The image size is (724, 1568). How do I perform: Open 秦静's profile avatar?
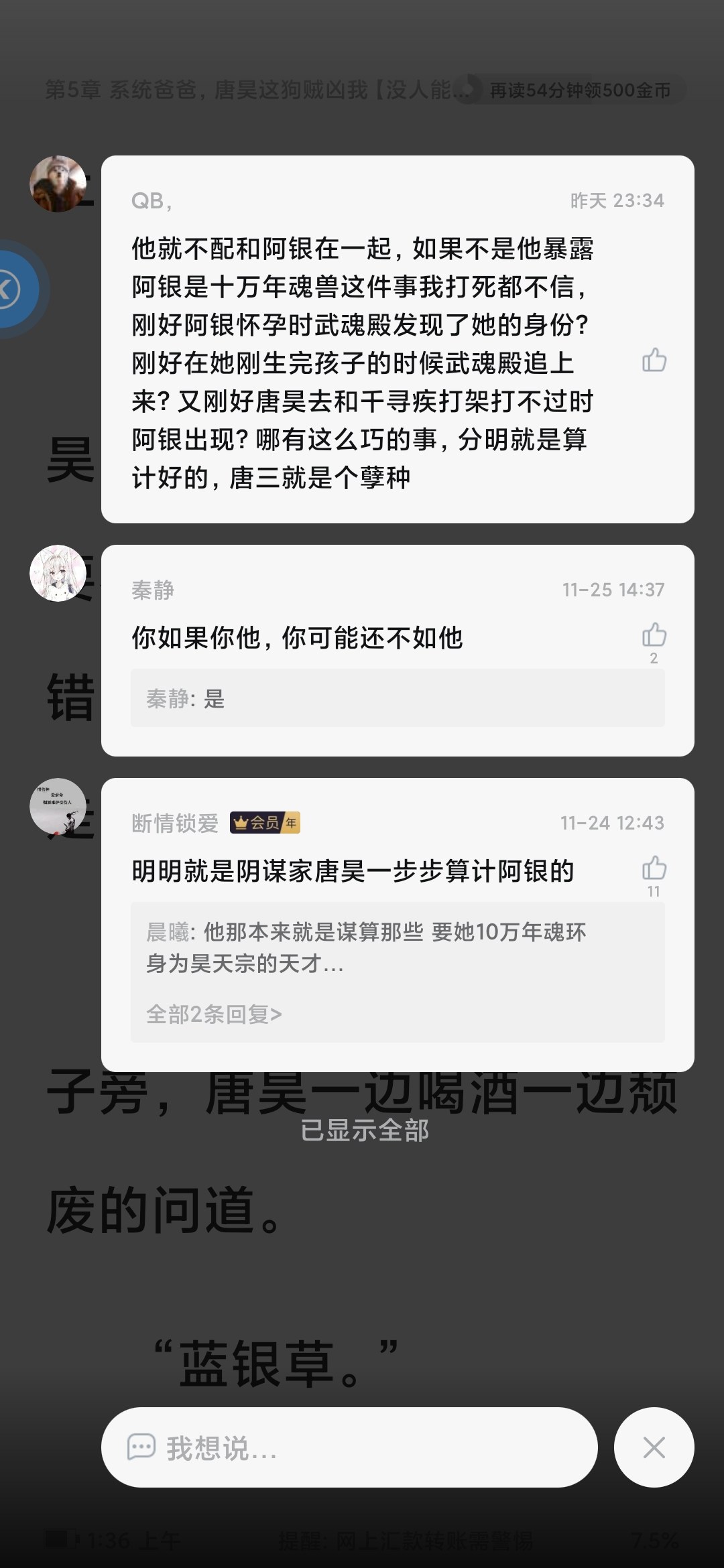coord(58,573)
